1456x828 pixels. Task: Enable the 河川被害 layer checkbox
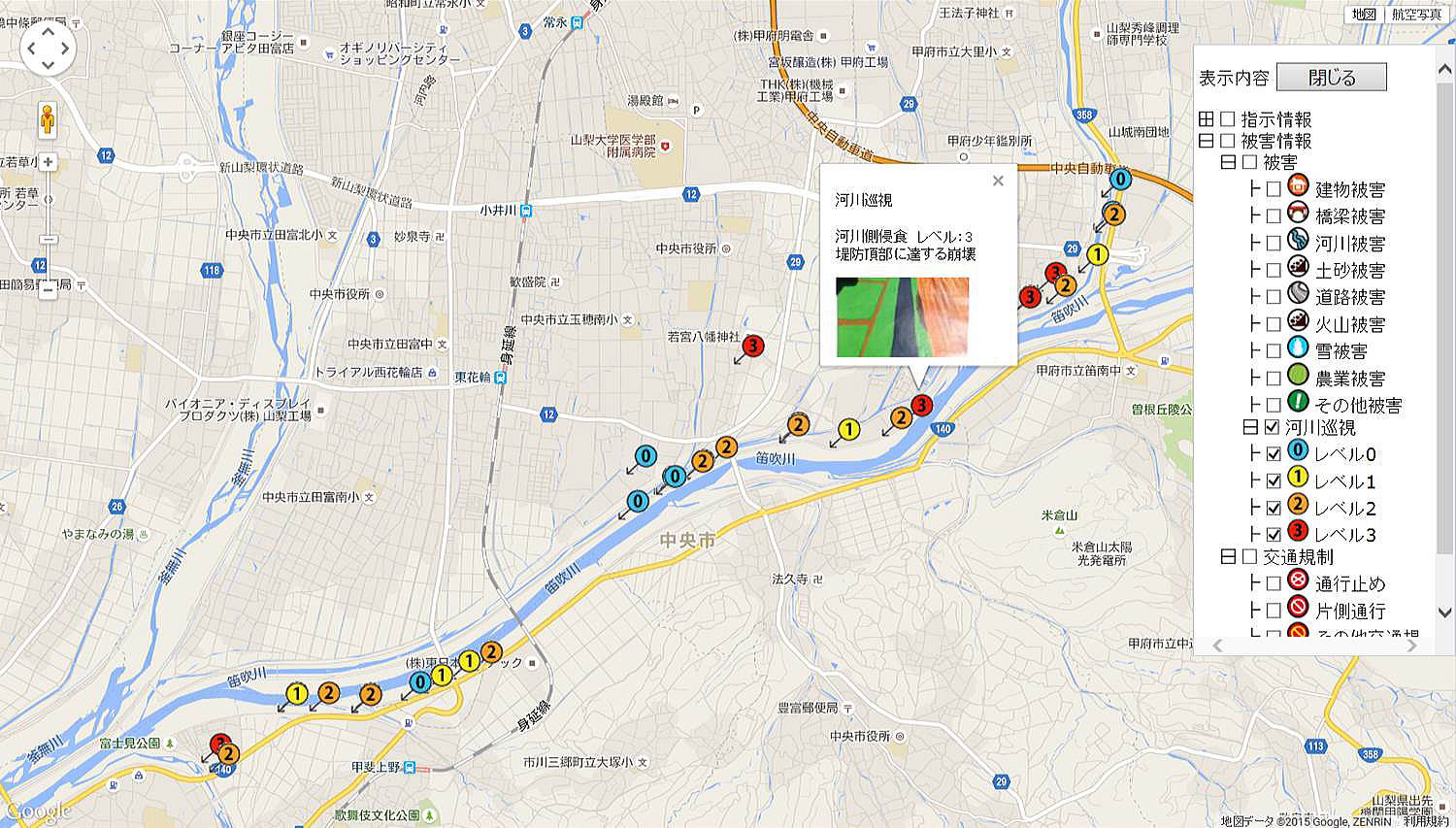(x=1274, y=243)
